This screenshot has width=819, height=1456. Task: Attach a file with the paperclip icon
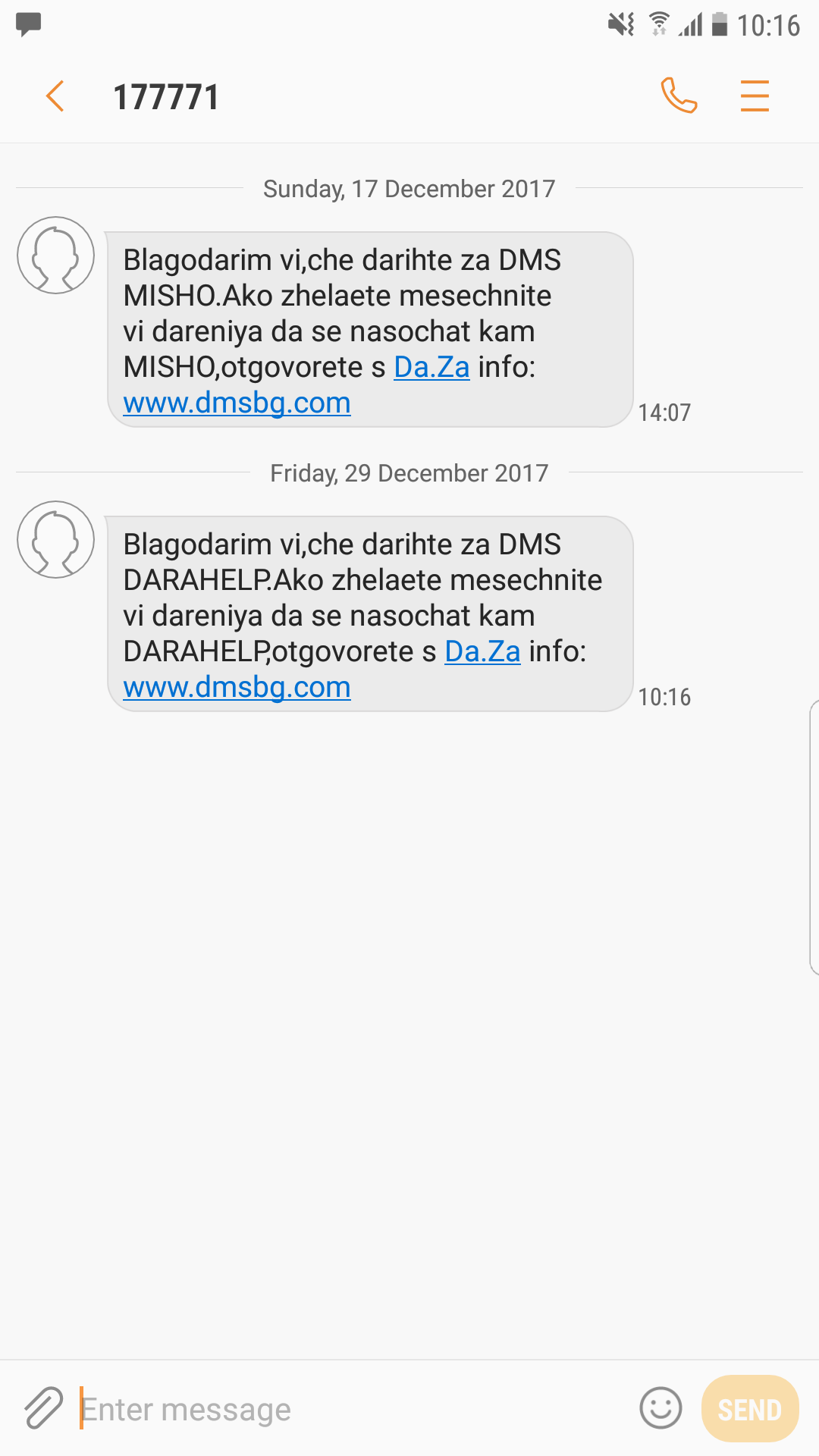(43, 1409)
